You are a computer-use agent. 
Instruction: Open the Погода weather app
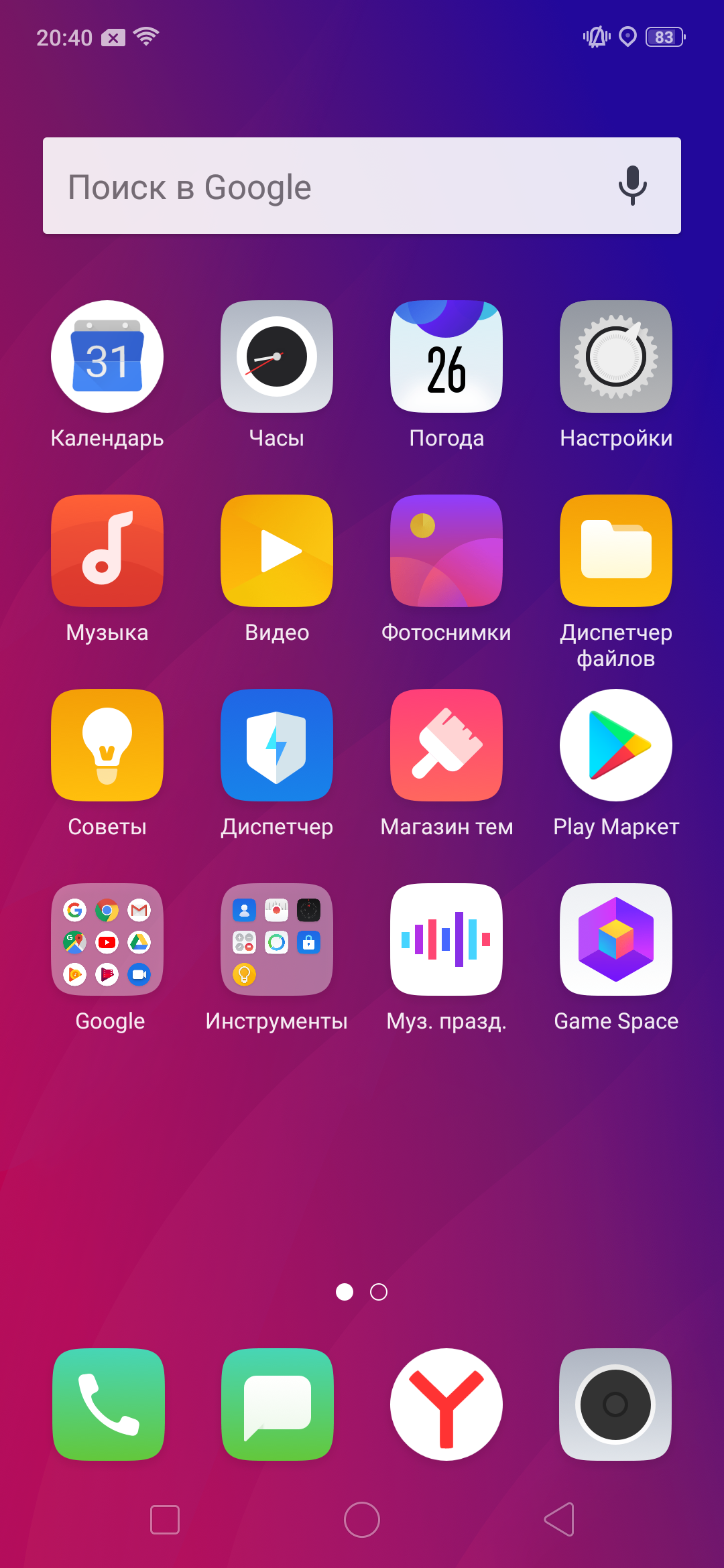[x=446, y=356]
